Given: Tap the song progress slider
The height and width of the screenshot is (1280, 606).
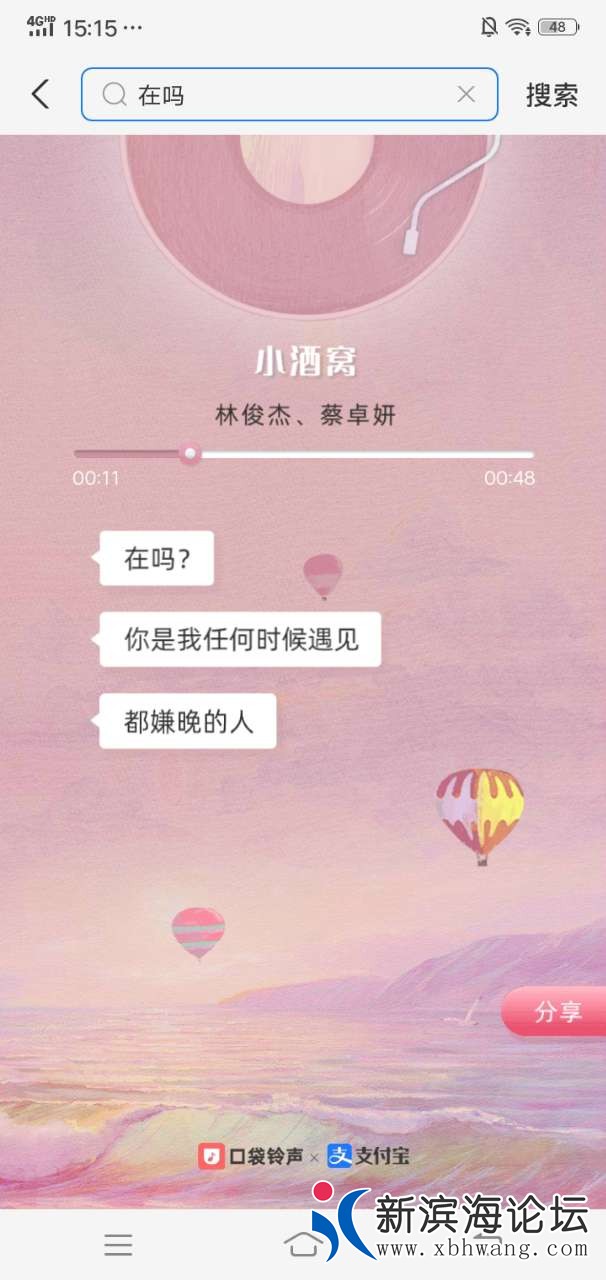Looking at the screenshot, I should click(x=303, y=455).
